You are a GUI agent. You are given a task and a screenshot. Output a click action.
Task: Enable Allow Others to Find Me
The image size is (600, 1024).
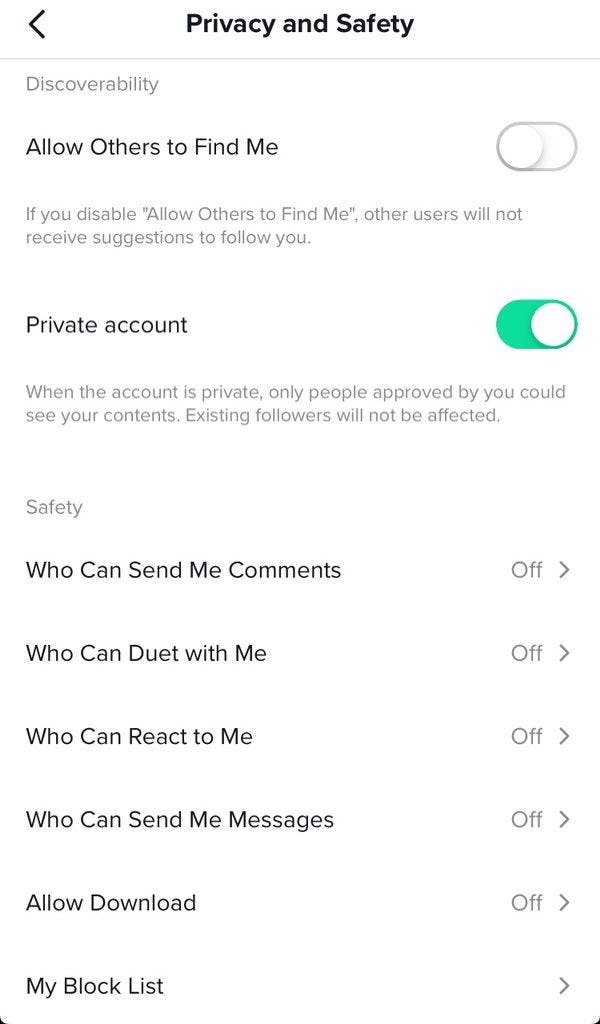point(536,147)
